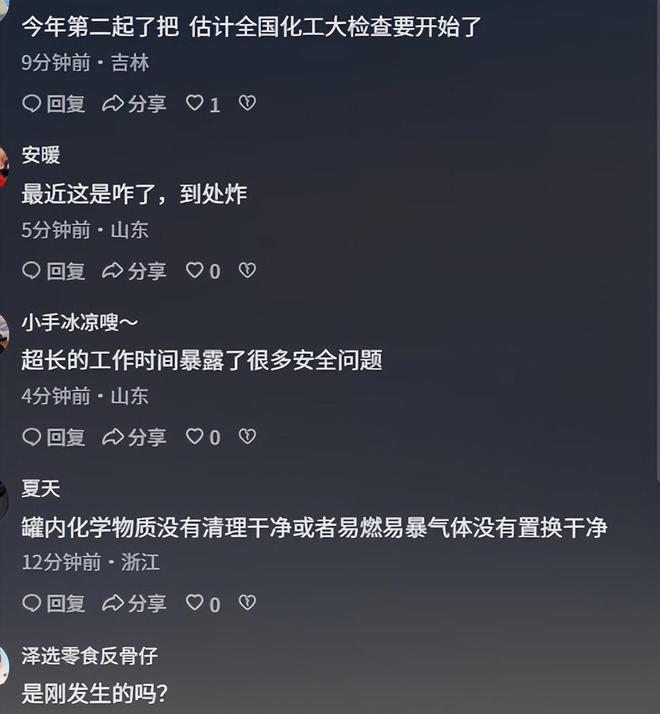The image size is (660, 714).
Task: Open 安暖's profile by username
Action: [41, 155]
